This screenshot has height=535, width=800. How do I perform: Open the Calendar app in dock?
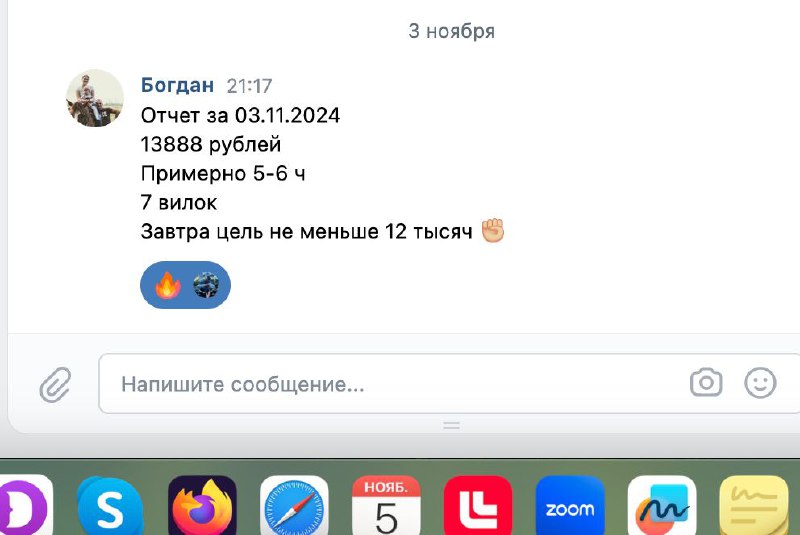click(x=386, y=507)
